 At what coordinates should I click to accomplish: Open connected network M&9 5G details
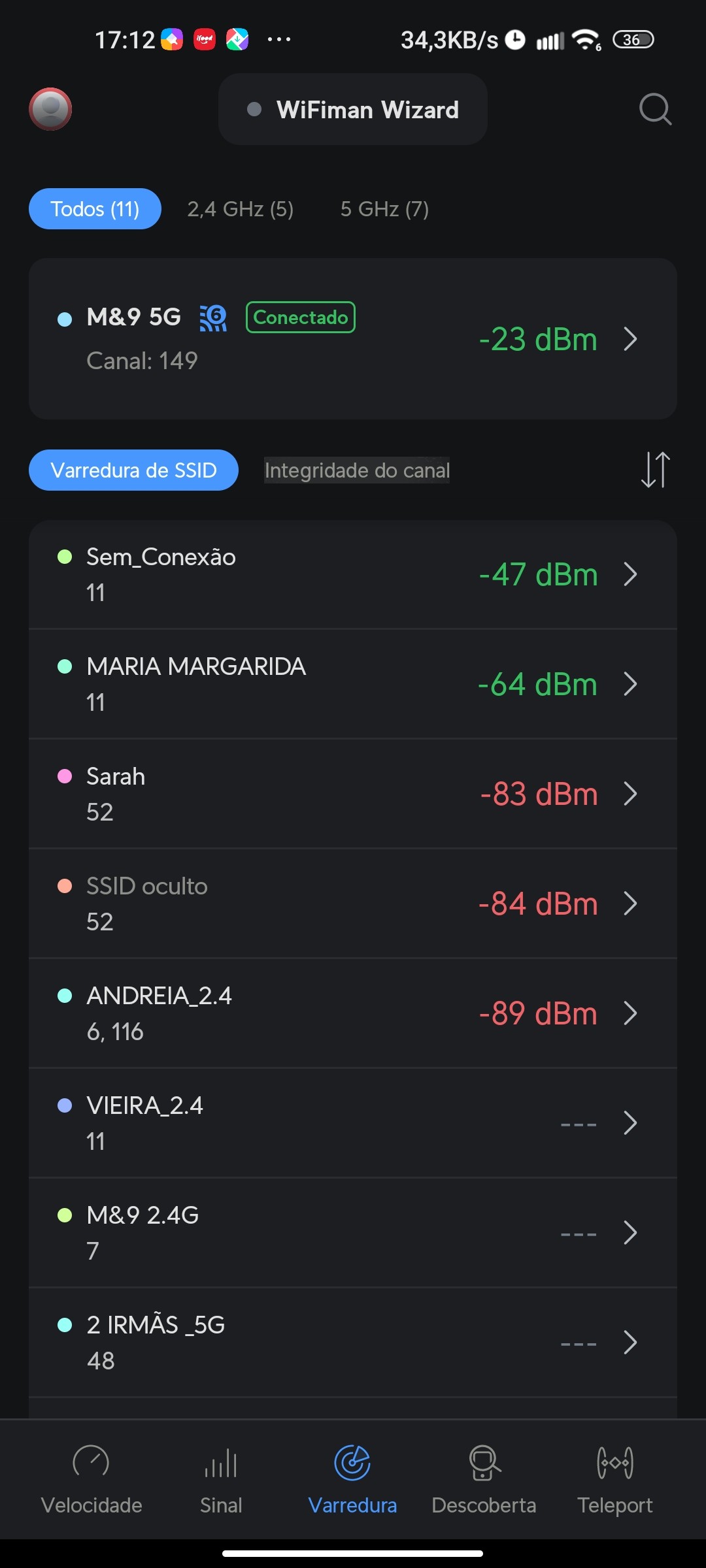click(x=353, y=338)
